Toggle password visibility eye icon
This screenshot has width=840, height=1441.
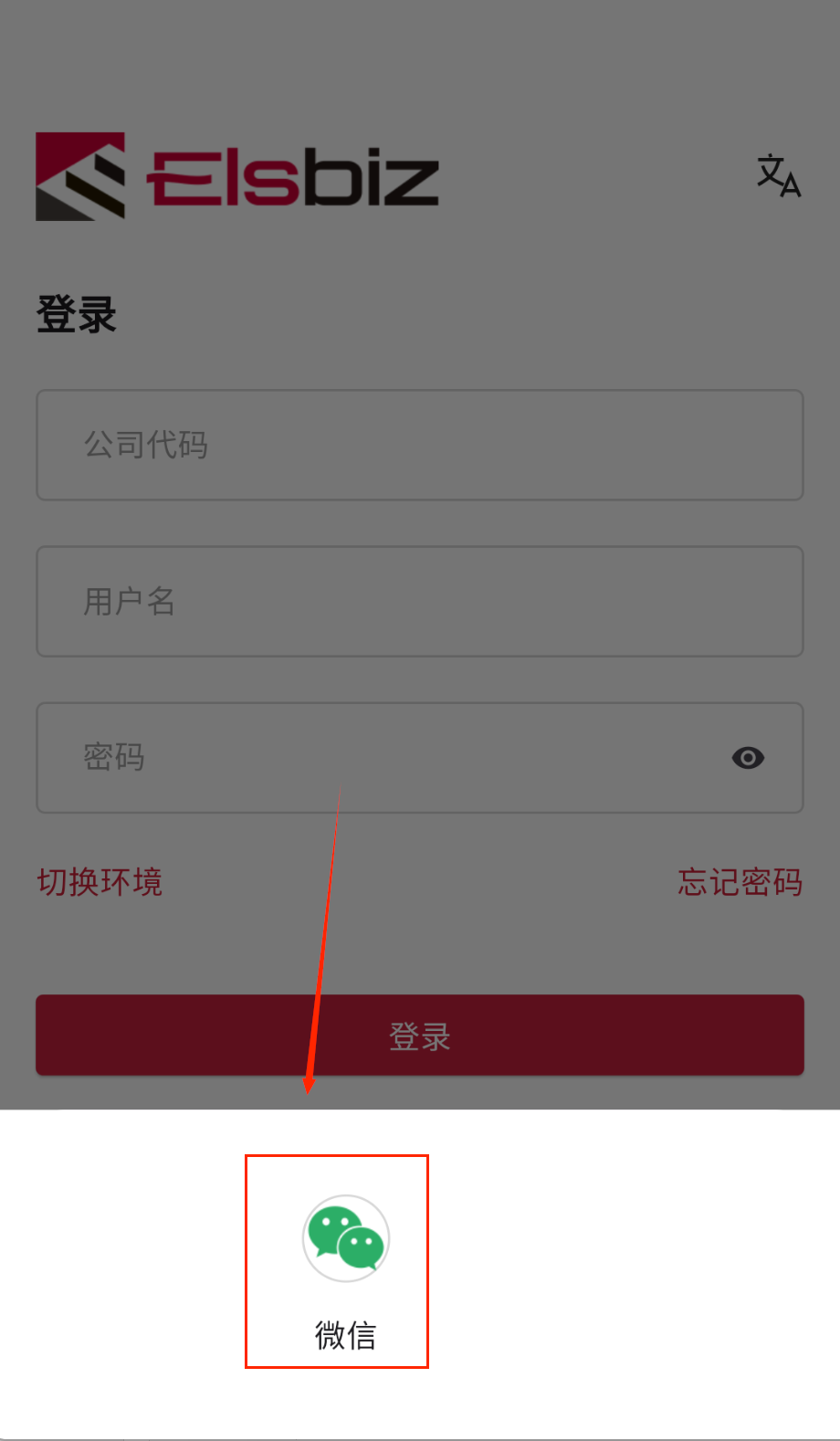[x=748, y=758]
